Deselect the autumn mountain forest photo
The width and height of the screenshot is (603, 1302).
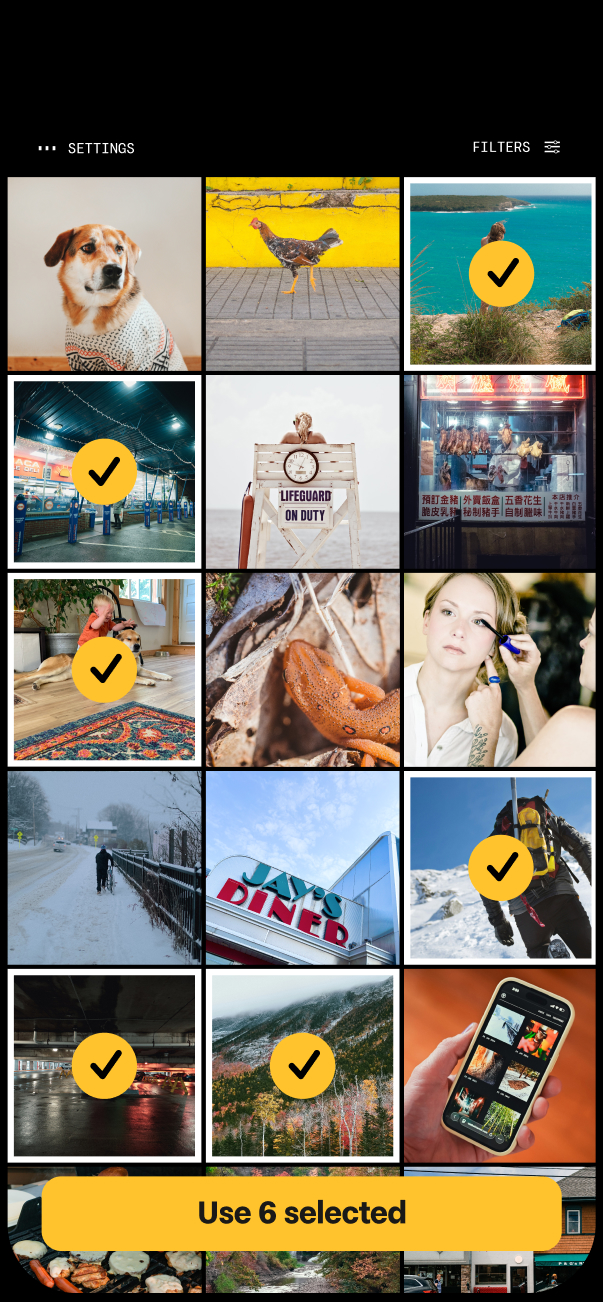(302, 1066)
